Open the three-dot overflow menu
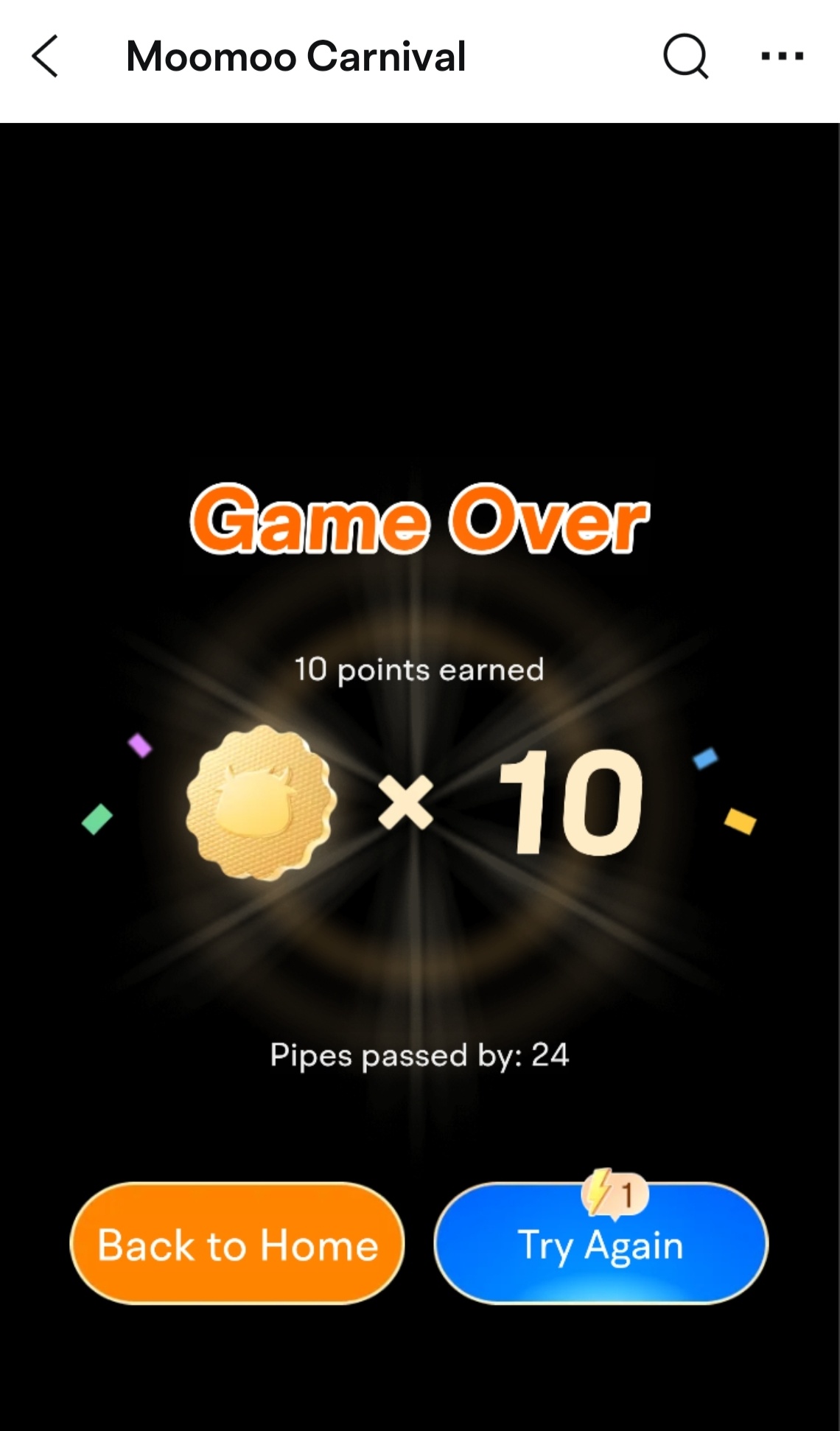The height and width of the screenshot is (1431, 840). [782, 56]
